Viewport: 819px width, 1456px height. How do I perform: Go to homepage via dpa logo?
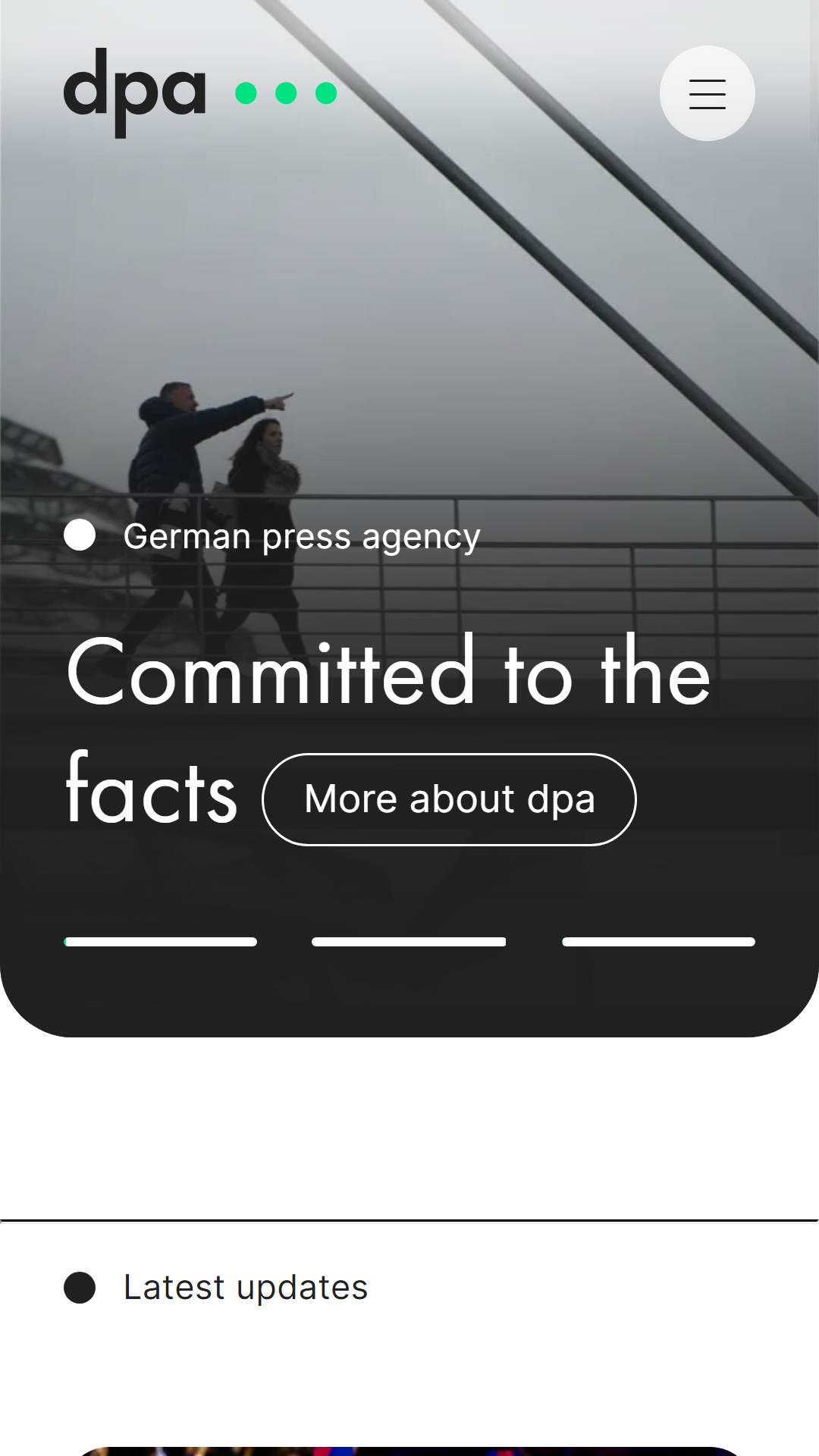point(200,93)
